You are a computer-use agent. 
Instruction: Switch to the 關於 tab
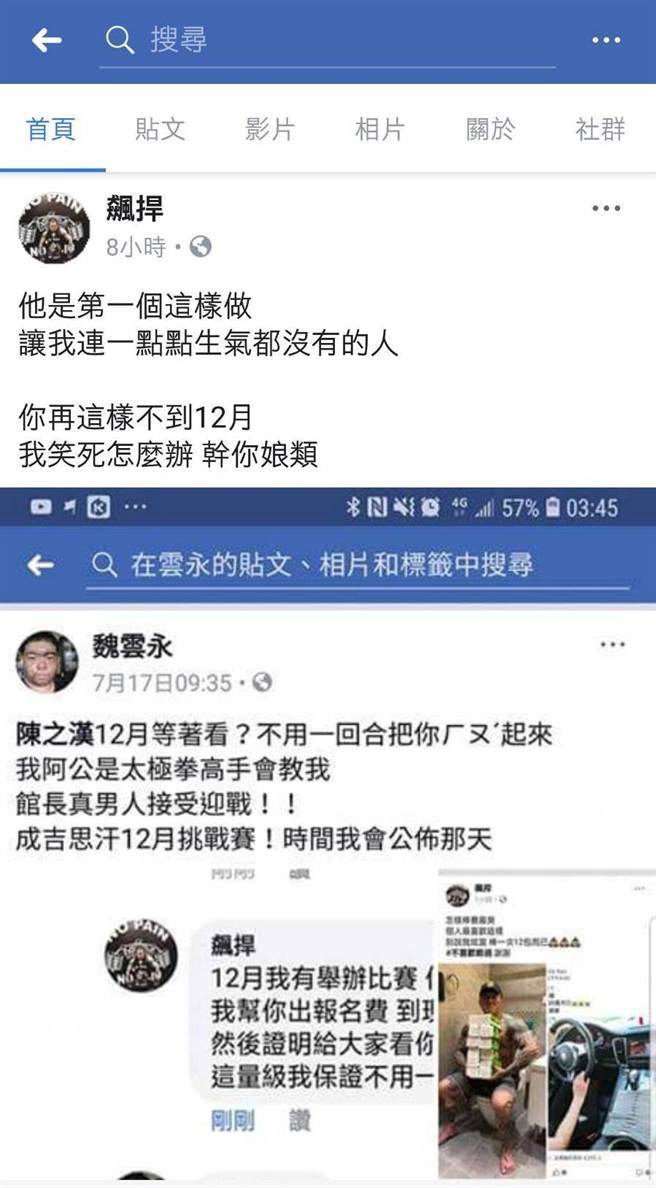(490, 129)
